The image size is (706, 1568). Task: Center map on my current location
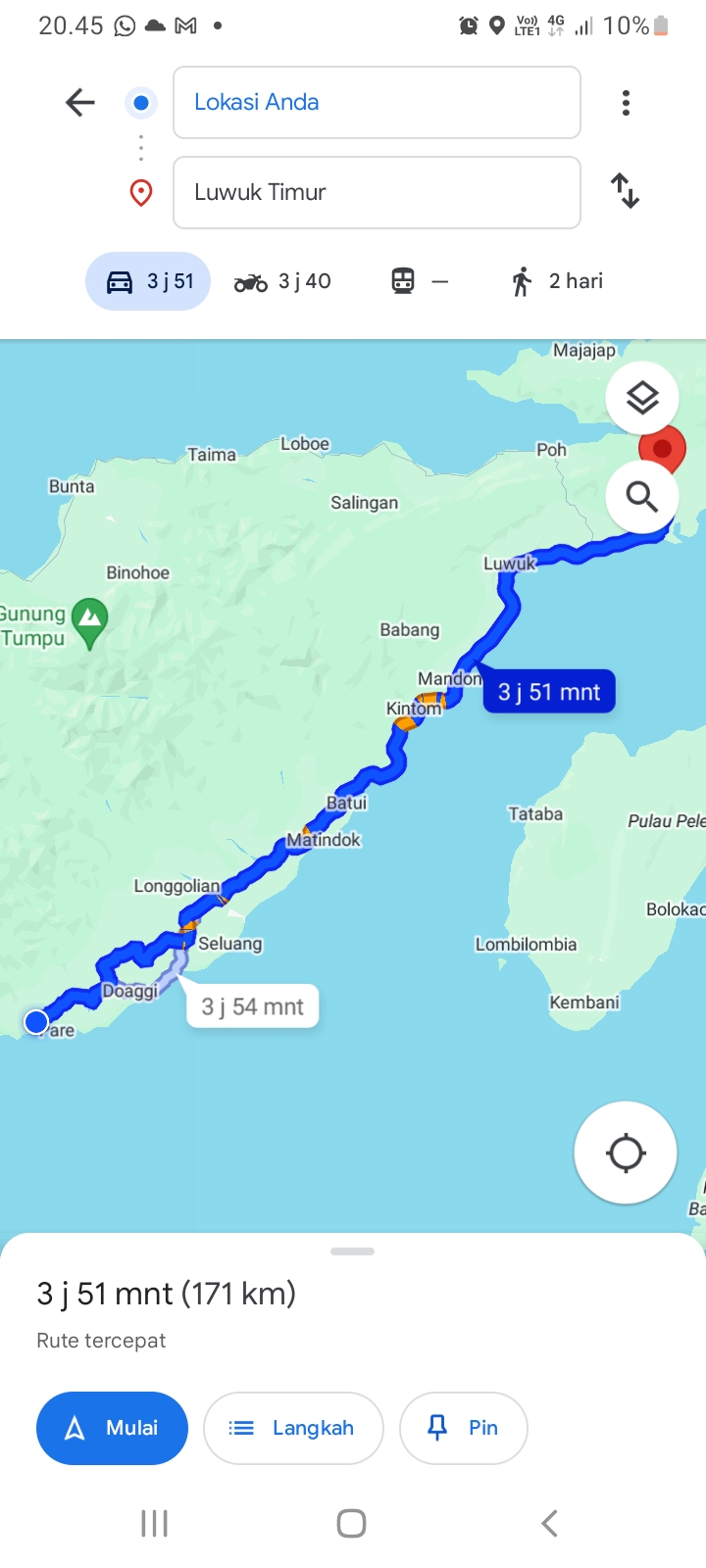point(626,1152)
